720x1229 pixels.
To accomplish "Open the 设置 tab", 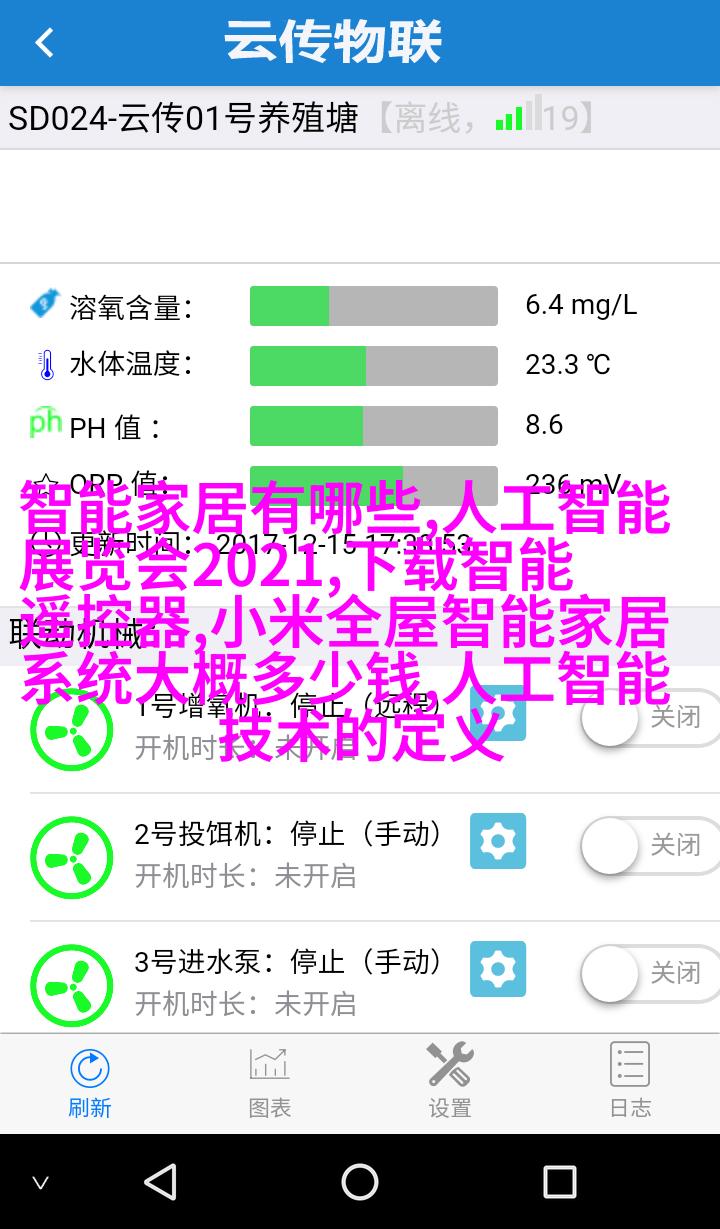I will 450,1082.
